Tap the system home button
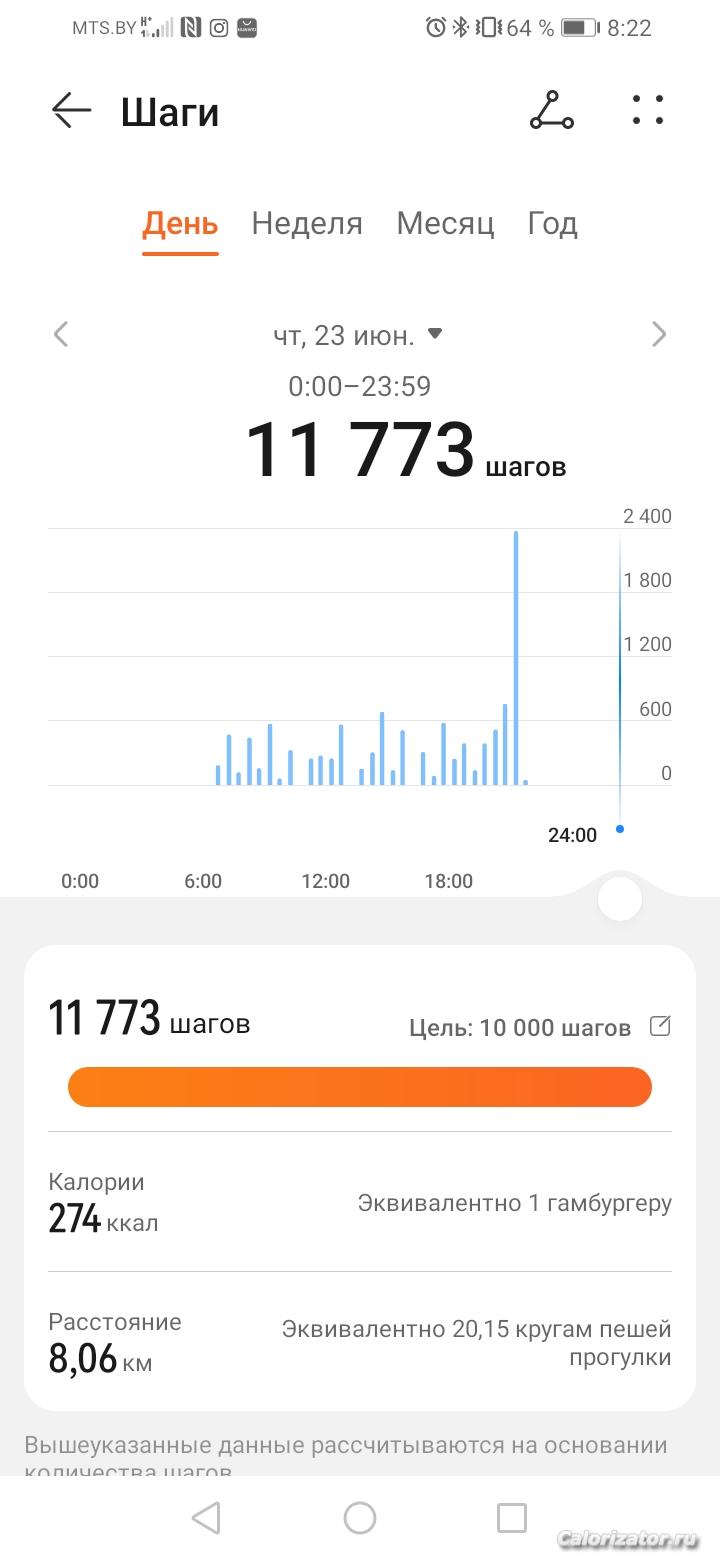This screenshot has width=720, height=1560. [359, 1518]
